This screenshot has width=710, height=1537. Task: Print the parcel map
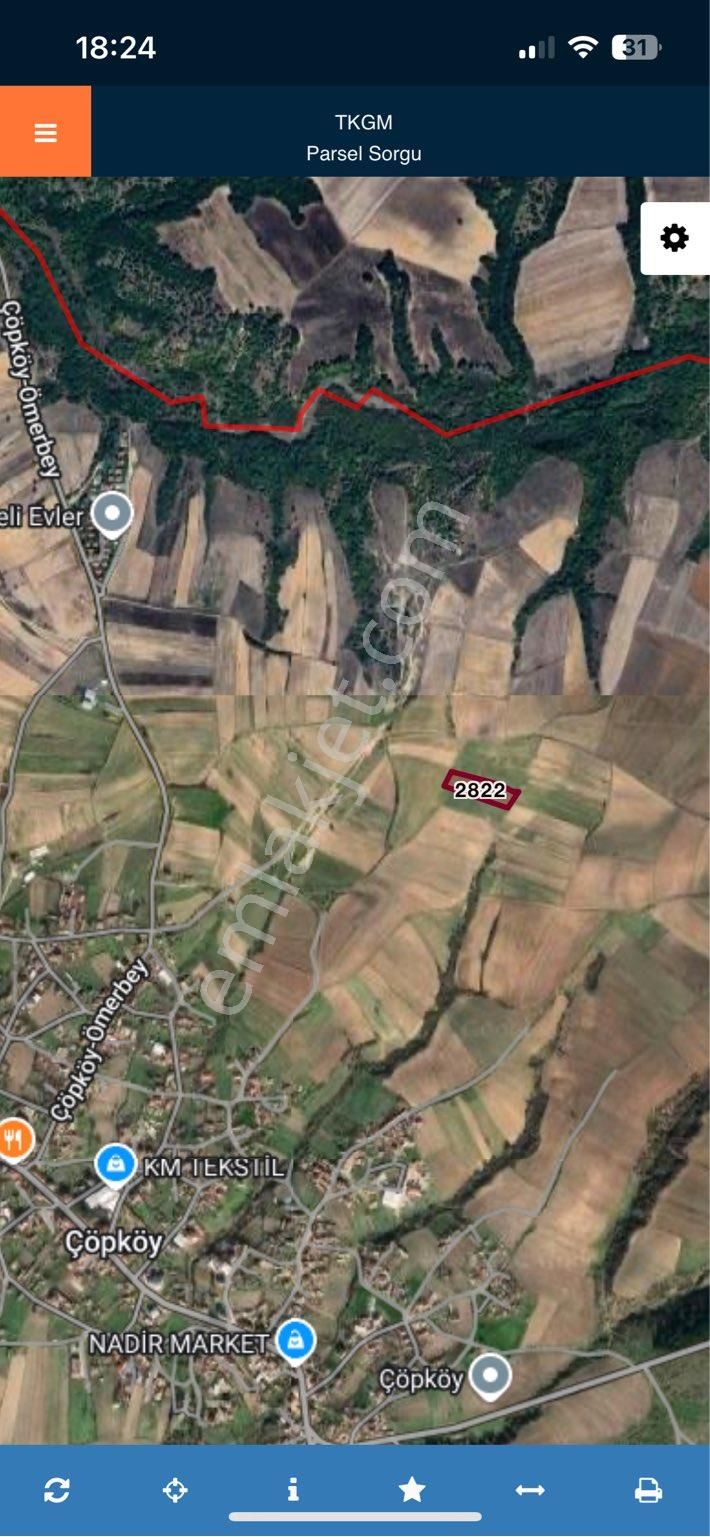(x=648, y=1490)
